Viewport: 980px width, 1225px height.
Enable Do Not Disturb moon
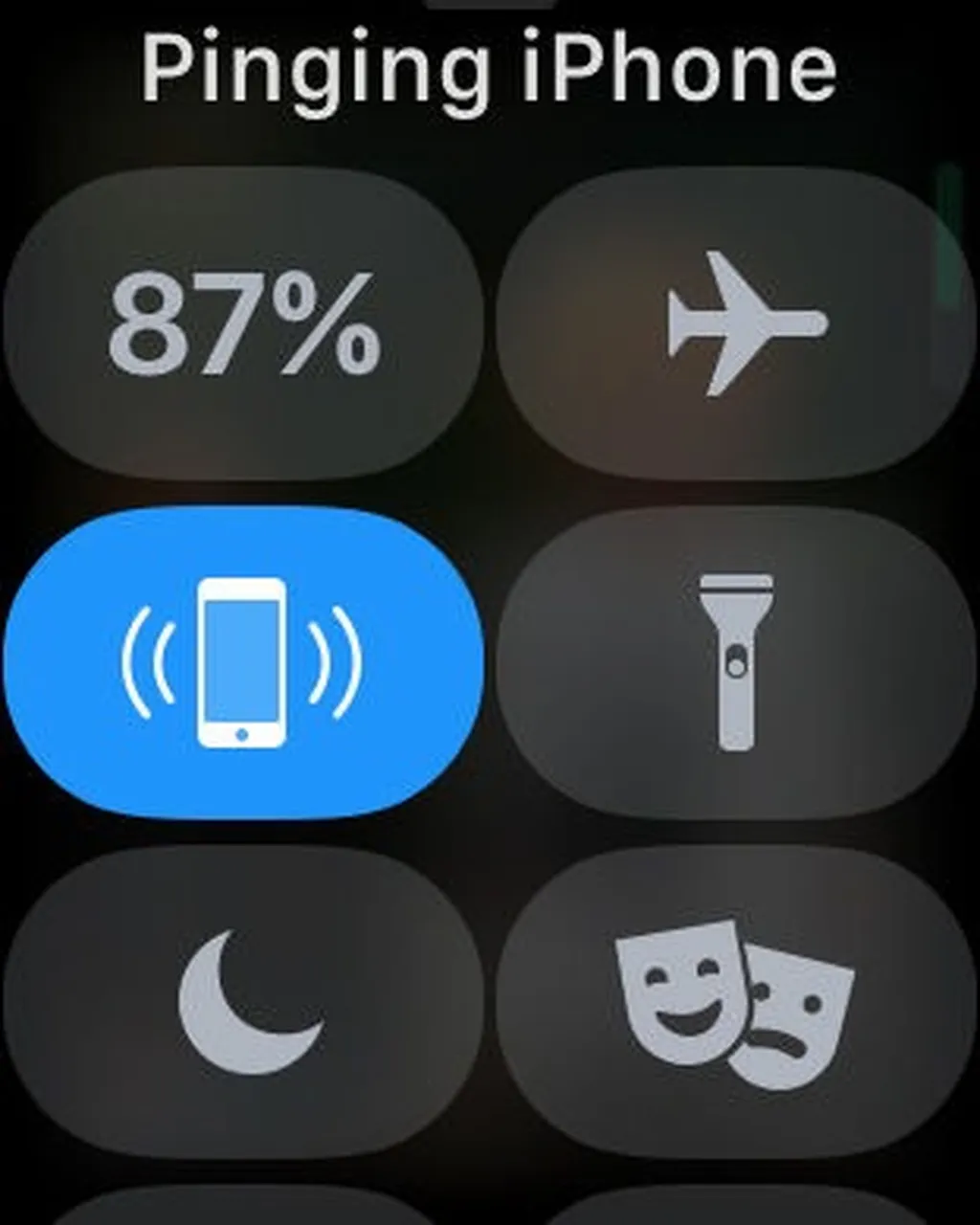coord(244,1001)
